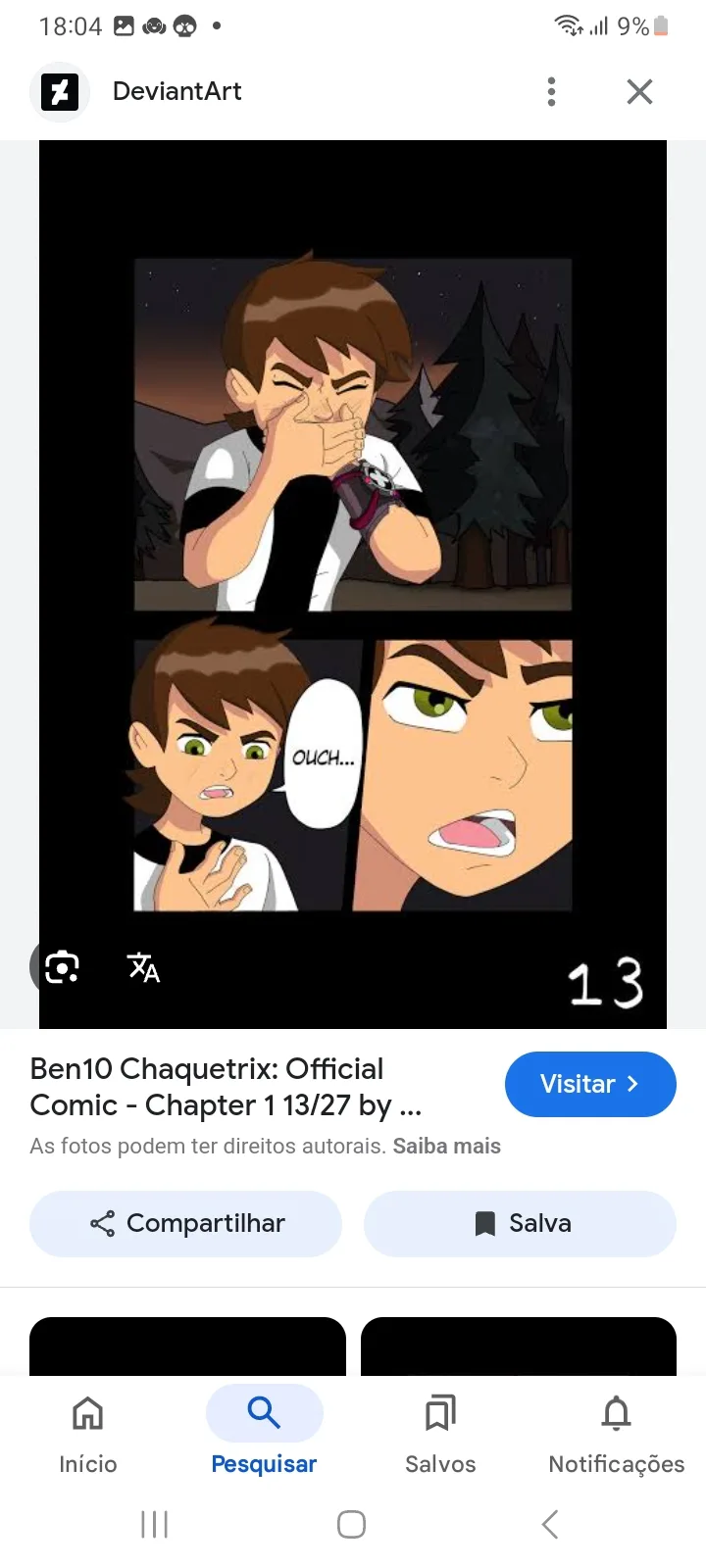Select the Pesquisar tab
Image resolution: width=706 pixels, height=1568 pixels.
coord(264,1436)
